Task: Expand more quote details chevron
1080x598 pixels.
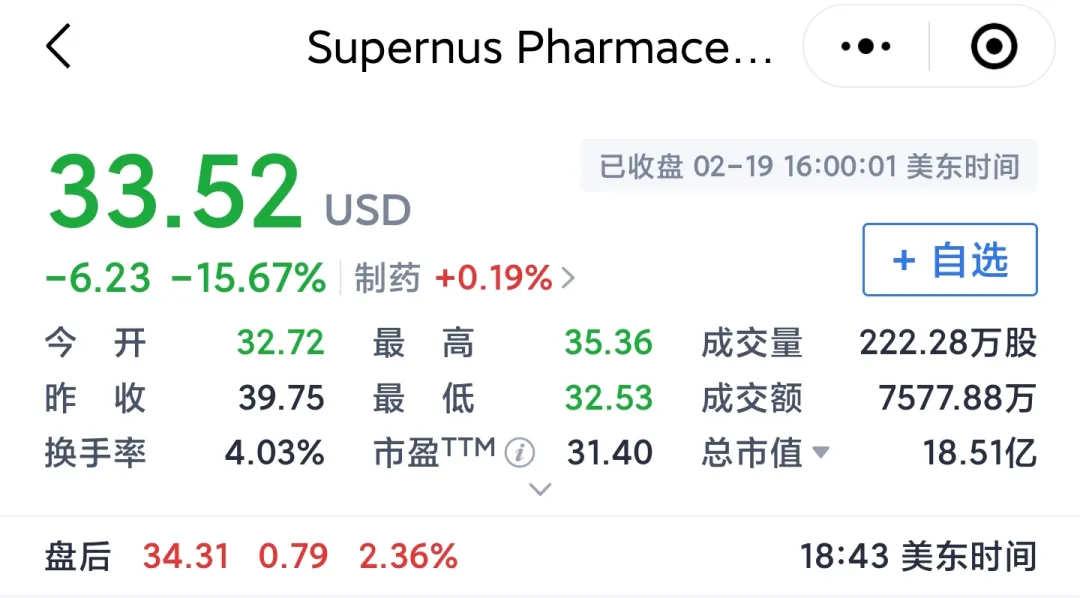Action: 540,490
